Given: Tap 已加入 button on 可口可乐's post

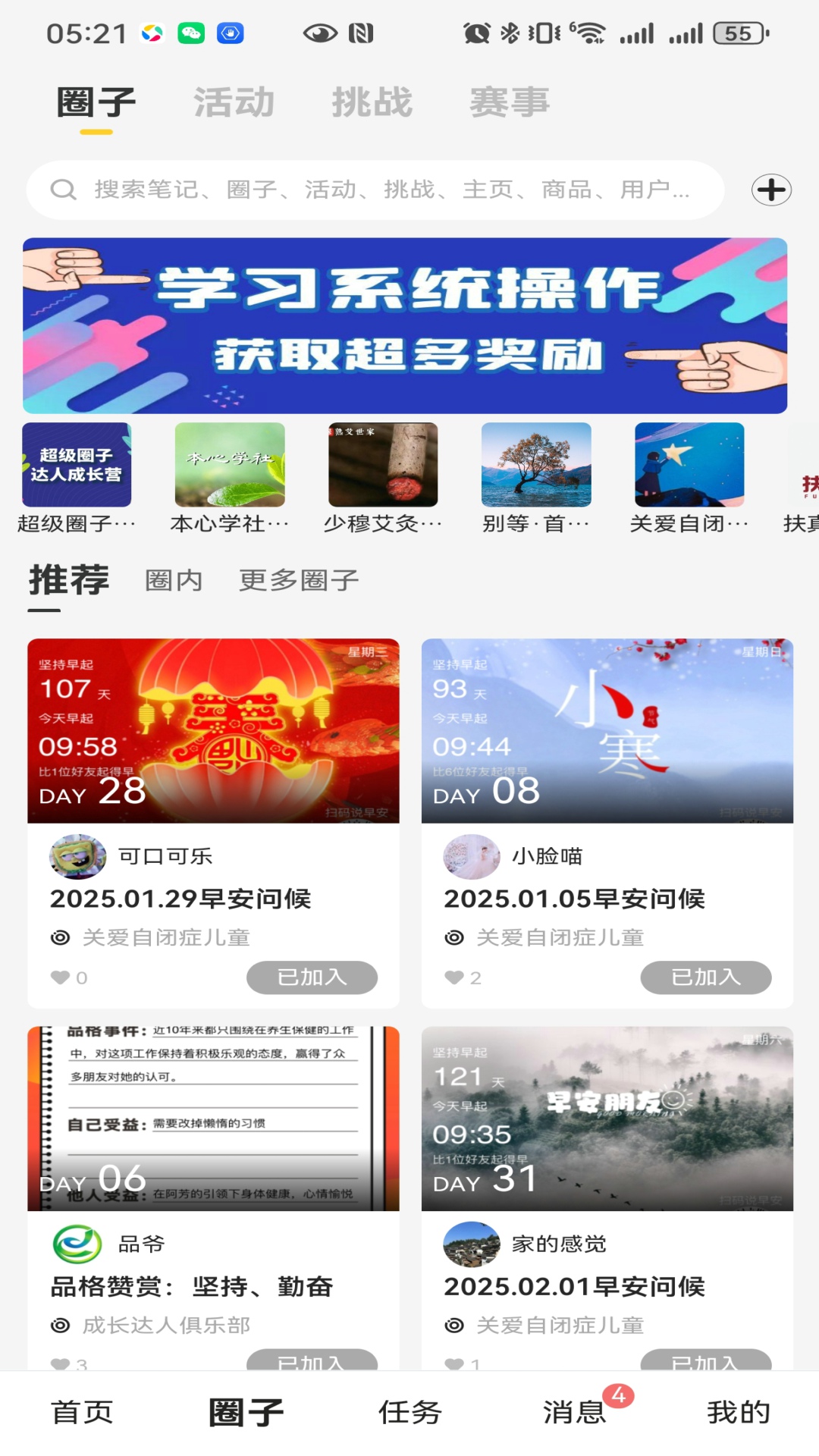Looking at the screenshot, I should [x=312, y=977].
